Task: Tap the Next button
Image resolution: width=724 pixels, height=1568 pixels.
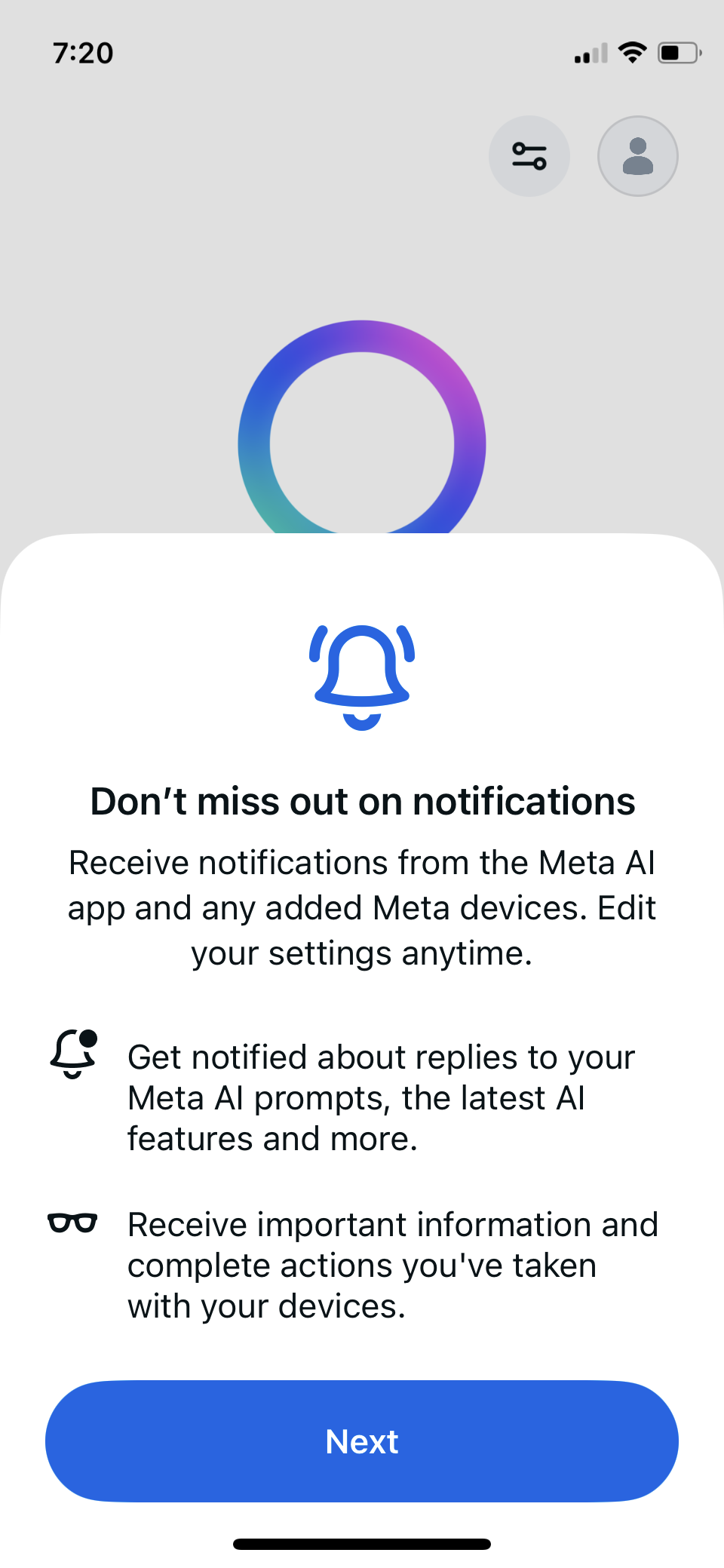Action: coord(362,1441)
